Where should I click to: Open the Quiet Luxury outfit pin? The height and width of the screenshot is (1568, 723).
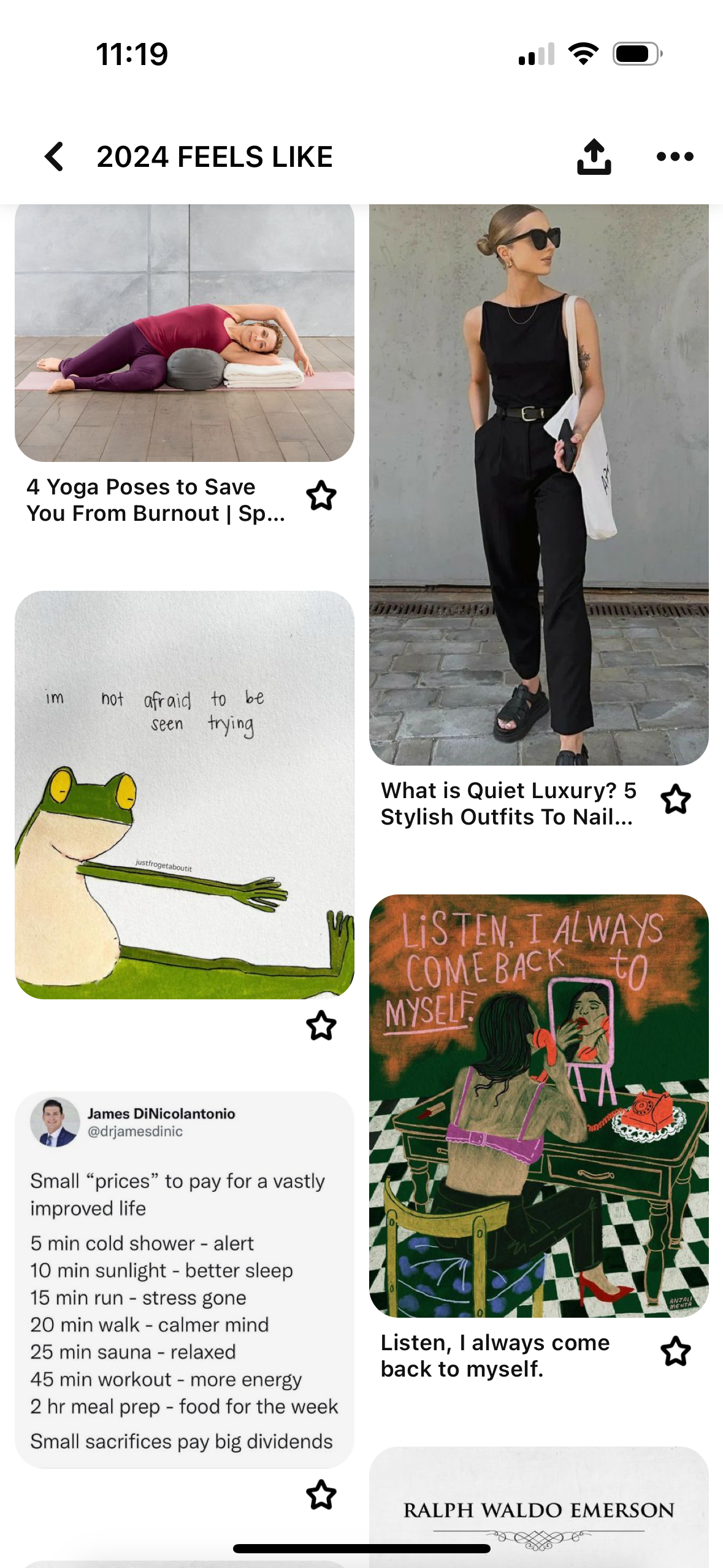pos(539,485)
